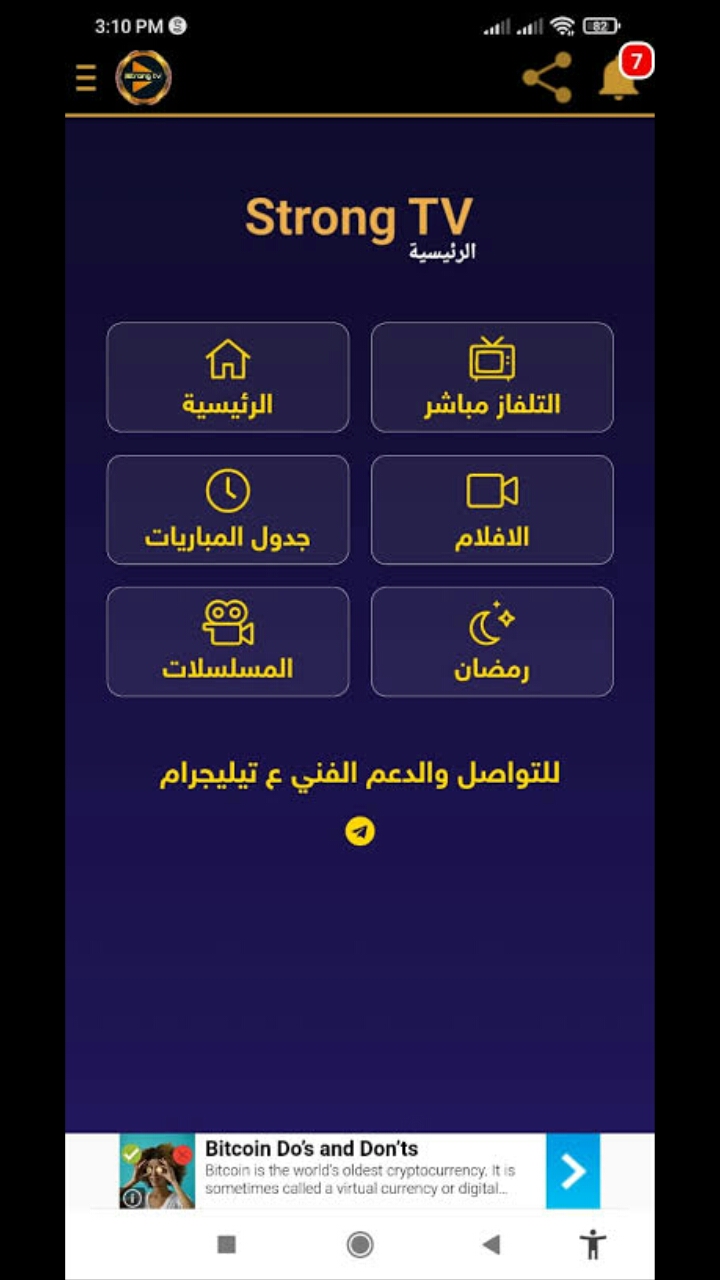Open the رمضان Ramadan section

tap(492, 641)
